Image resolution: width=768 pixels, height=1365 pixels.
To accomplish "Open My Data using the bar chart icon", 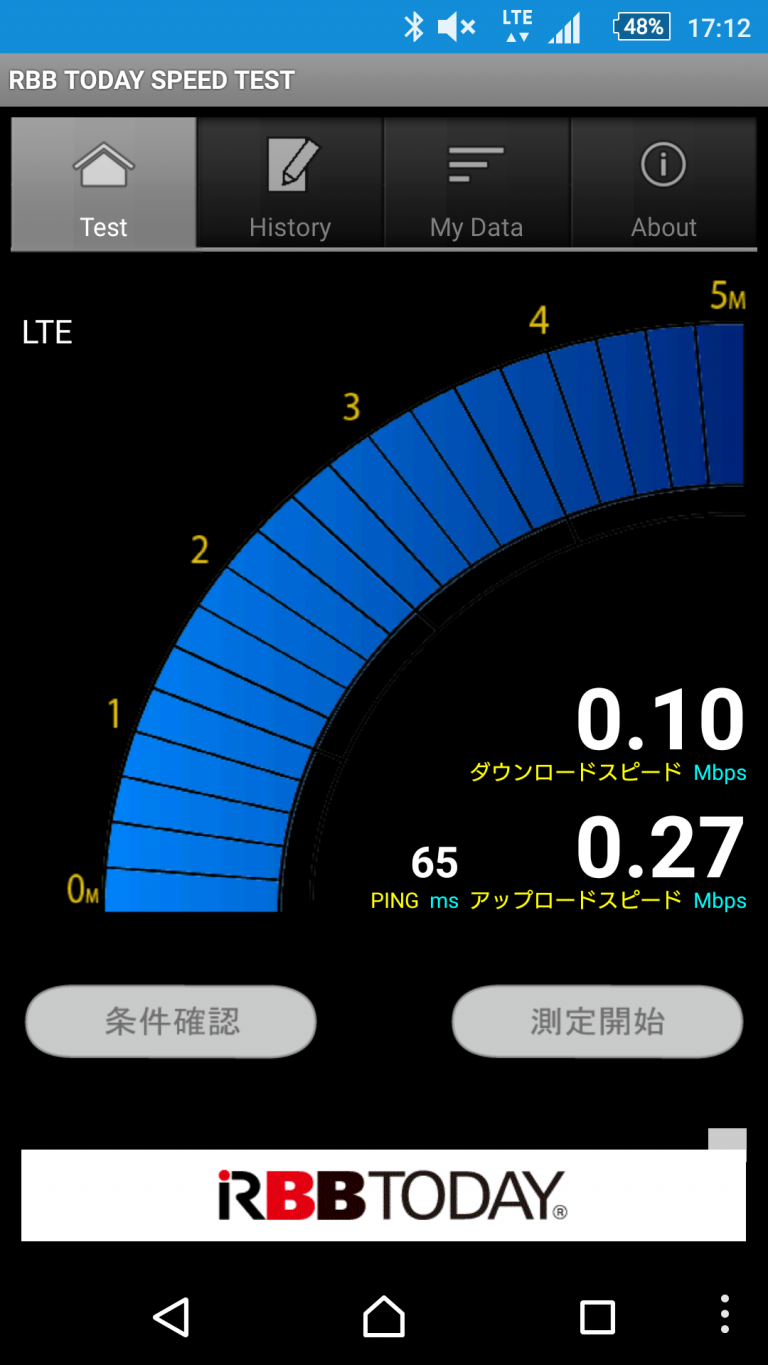I will pos(476,163).
